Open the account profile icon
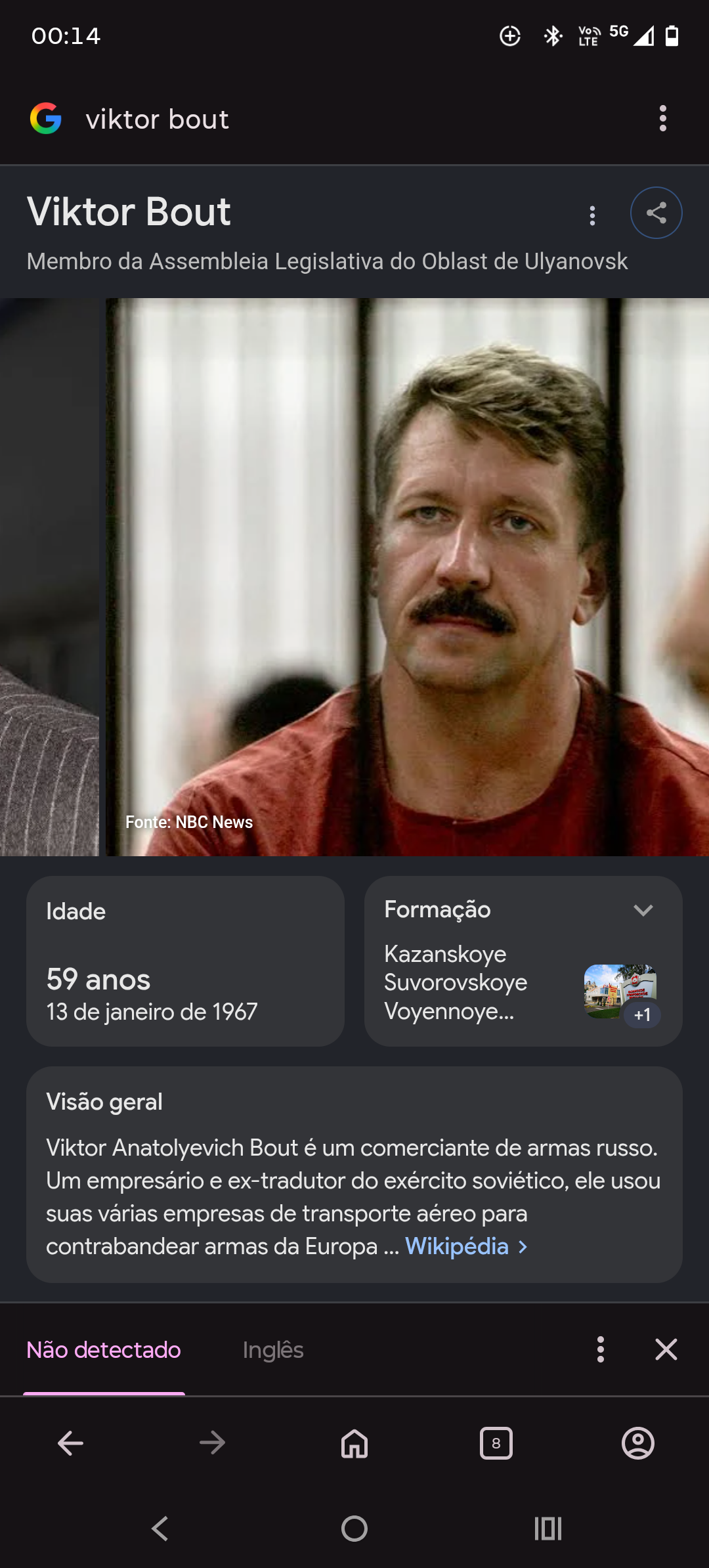Screen dimensions: 709x1568 pos(638,1443)
